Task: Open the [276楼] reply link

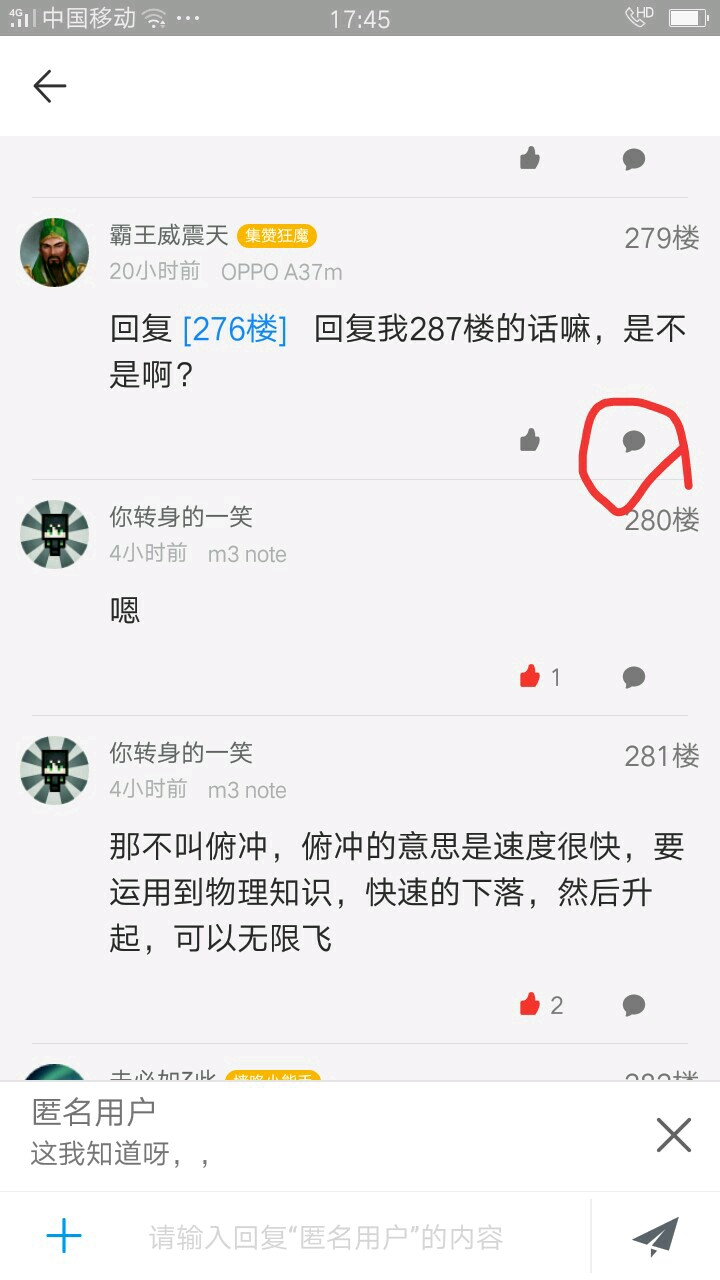Action: click(235, 329)
